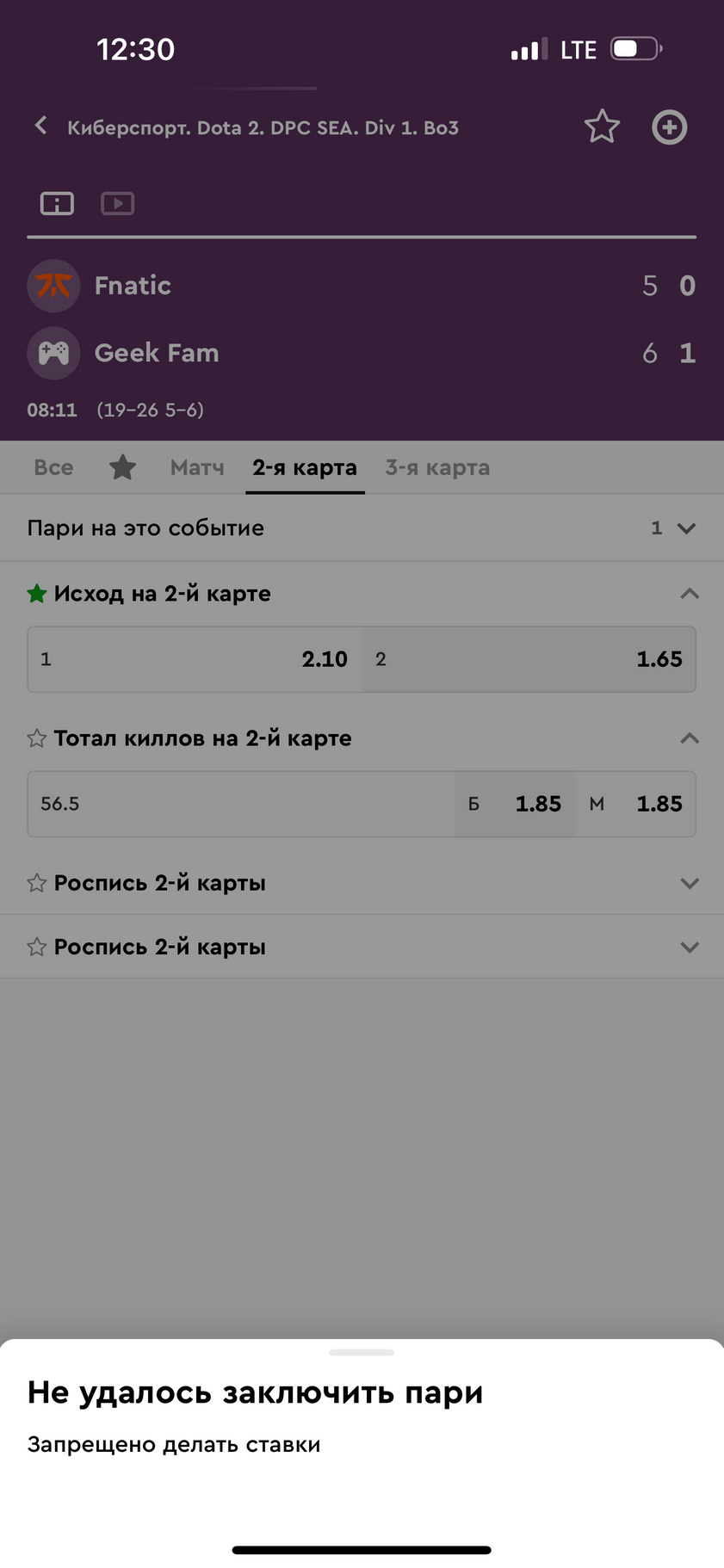Viewport: 724px width, 1568px height.
Task: Tap the plus circle icon in header
Action: tap(669, 127)
